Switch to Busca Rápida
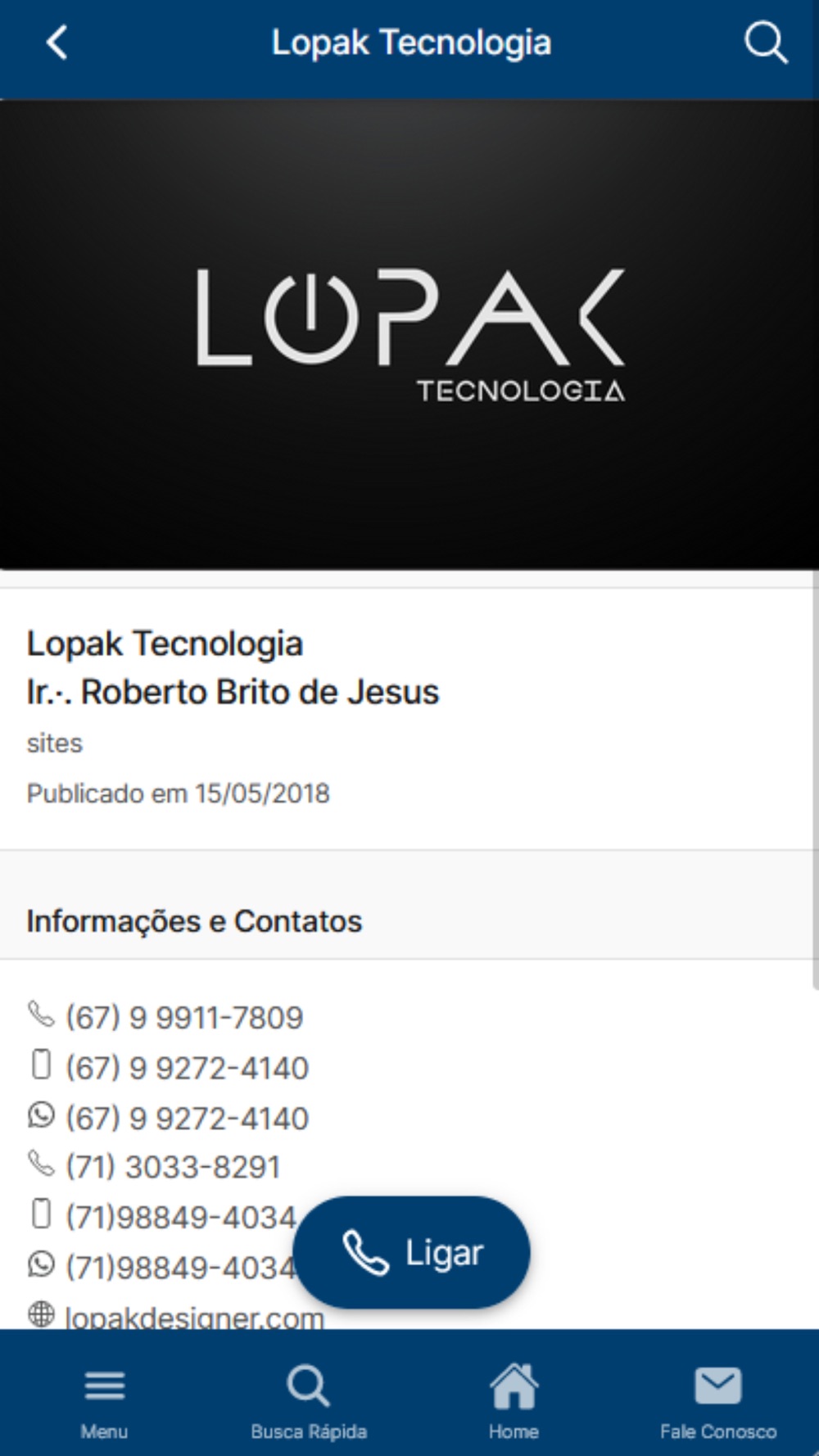This screenshot has height=1456, width=819. (x=309, y=1402)
